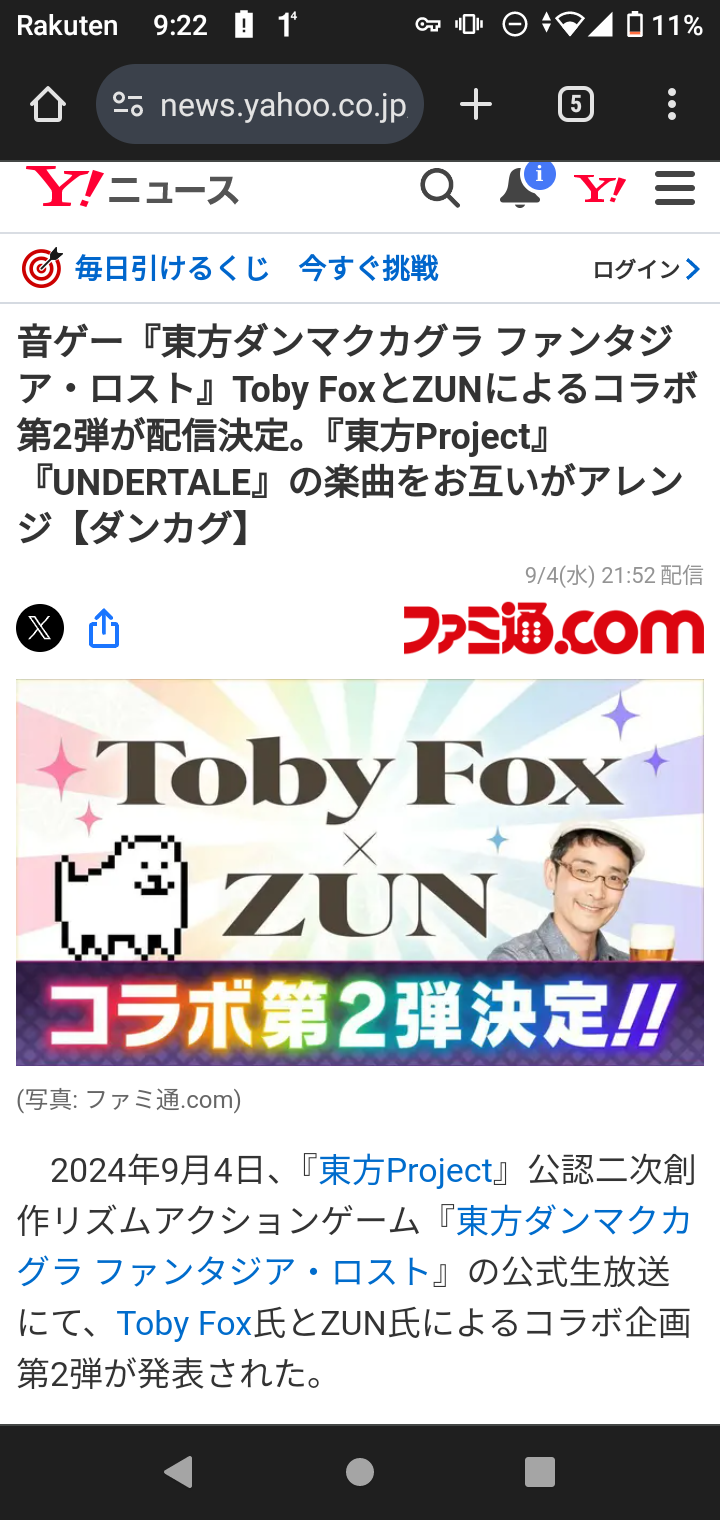
Task: Open the ファミ通.com publisher logo
Action: (x=553, y=629)
